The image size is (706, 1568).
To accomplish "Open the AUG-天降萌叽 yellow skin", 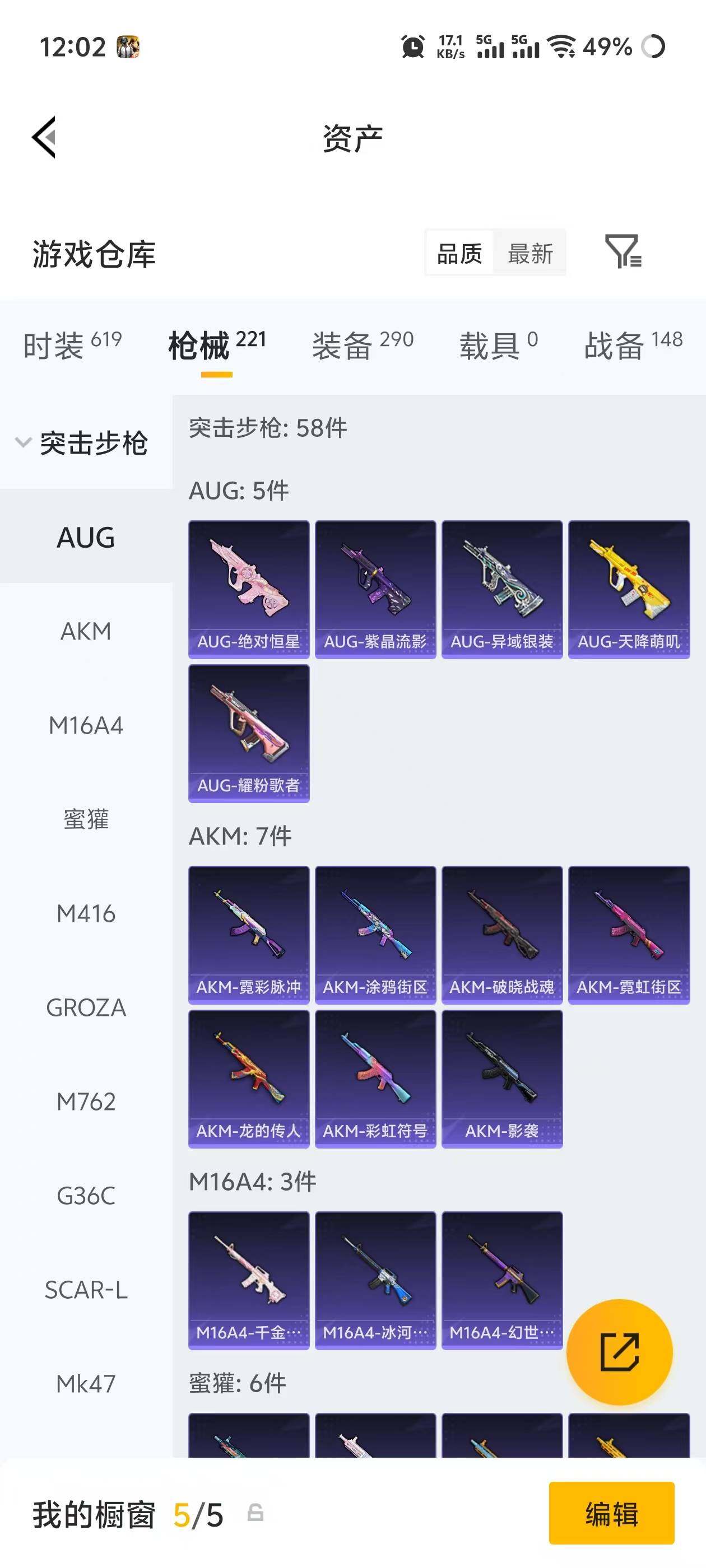I will (x=628, y=588).
